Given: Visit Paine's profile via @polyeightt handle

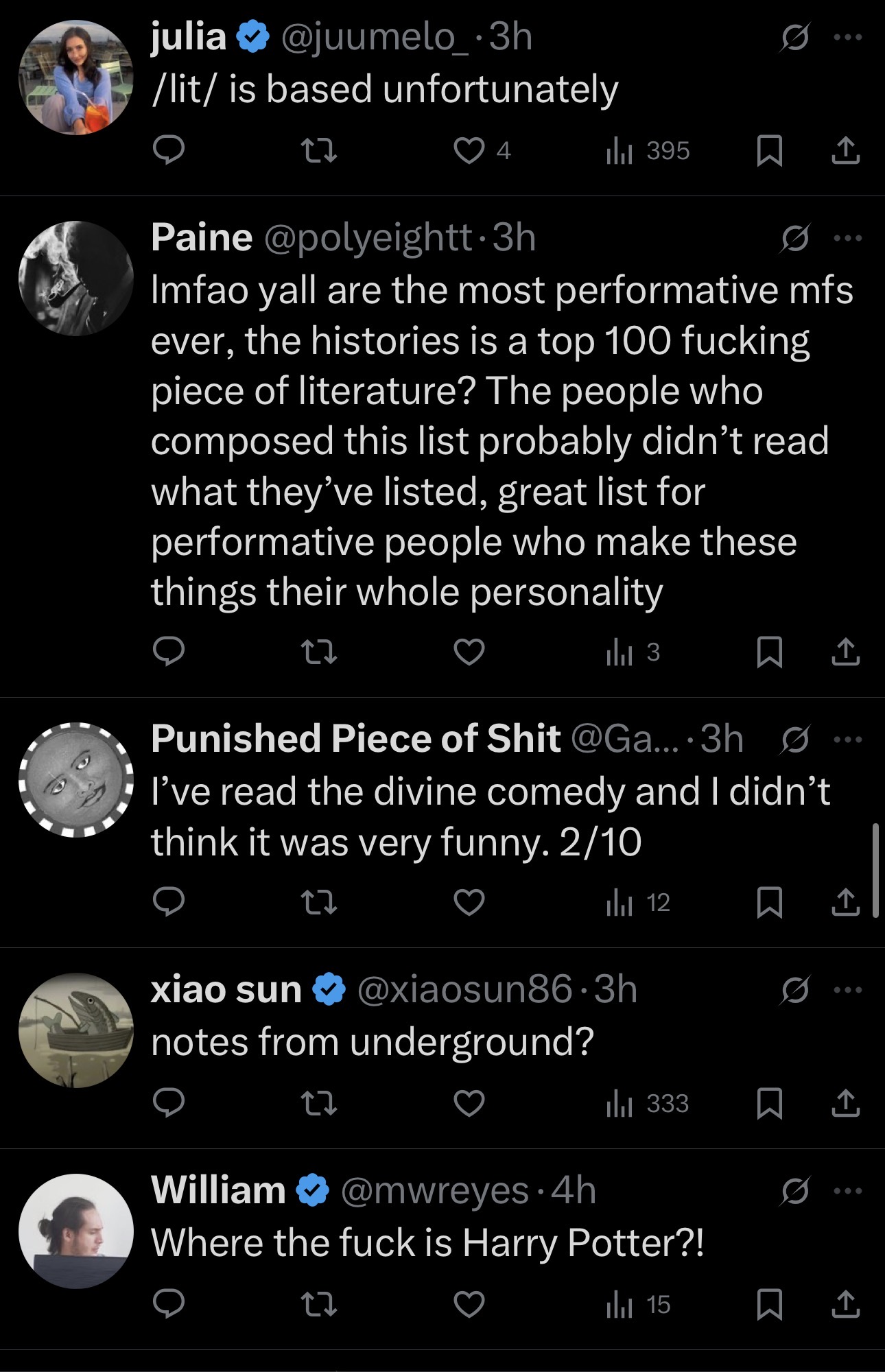Looking at the screenshot, I should pos(368,238).
